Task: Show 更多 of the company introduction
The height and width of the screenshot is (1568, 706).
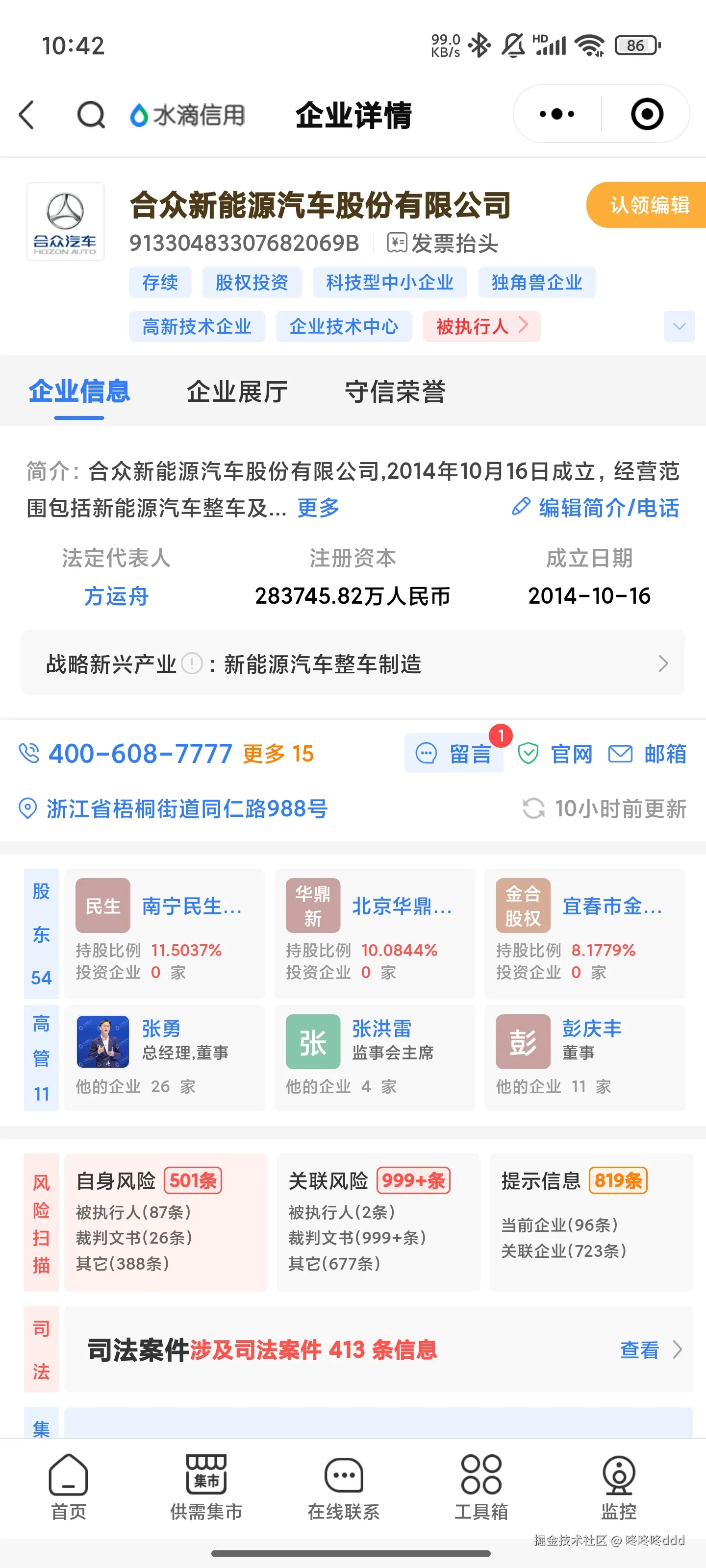Action: [318, 508]
